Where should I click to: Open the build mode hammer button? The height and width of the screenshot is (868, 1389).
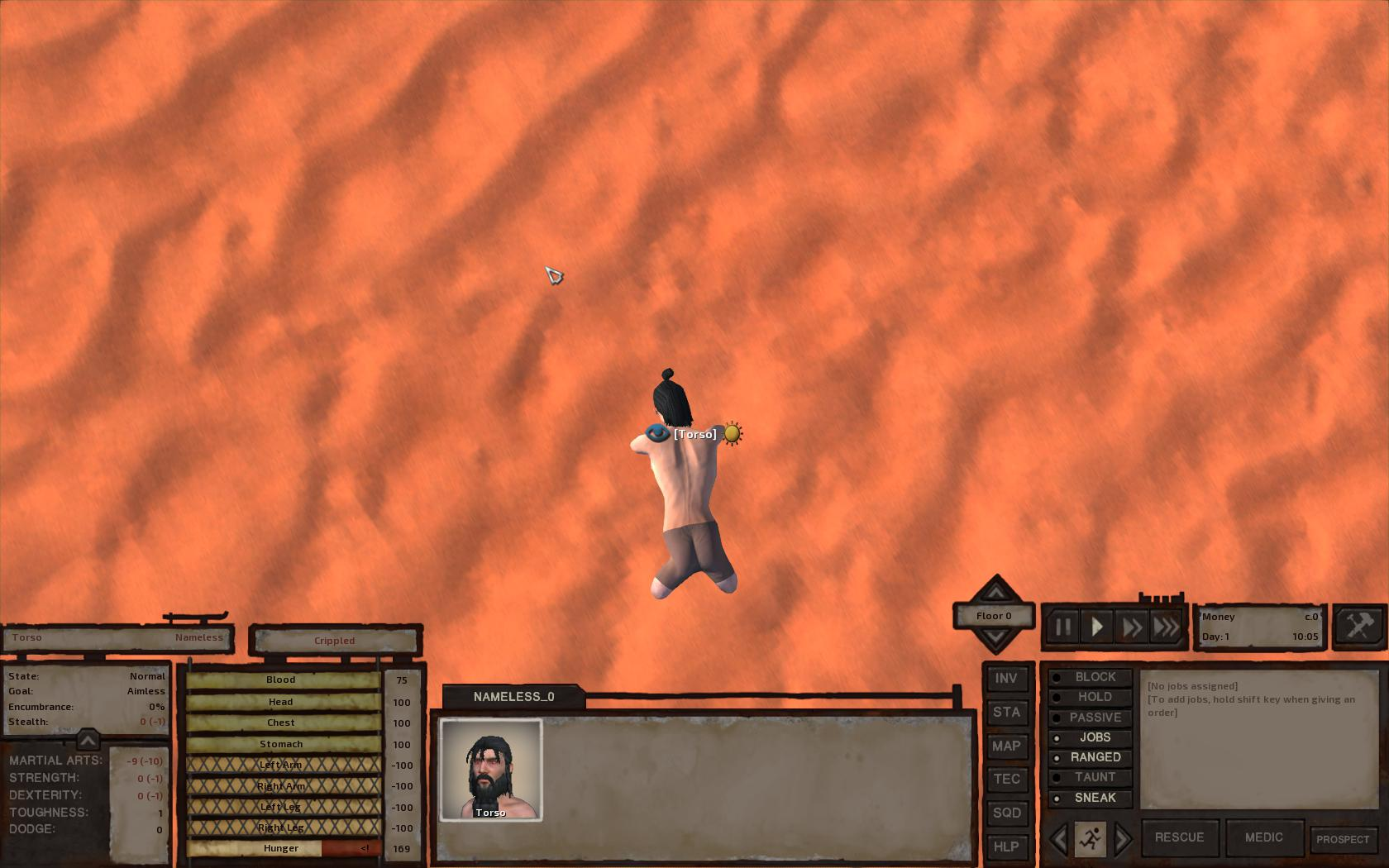[1358, 626]
